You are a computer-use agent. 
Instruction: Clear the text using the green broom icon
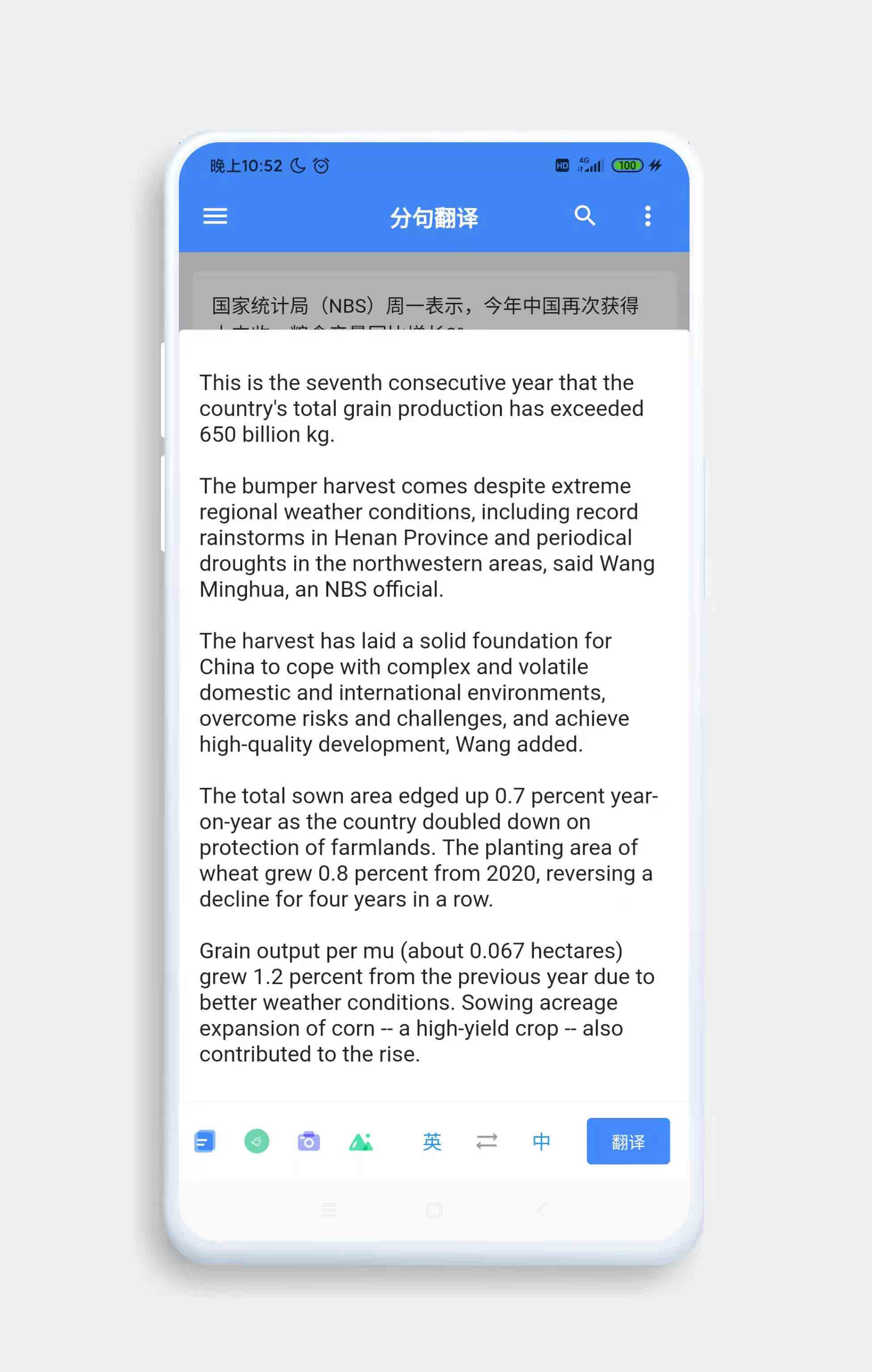point(256,1141)
